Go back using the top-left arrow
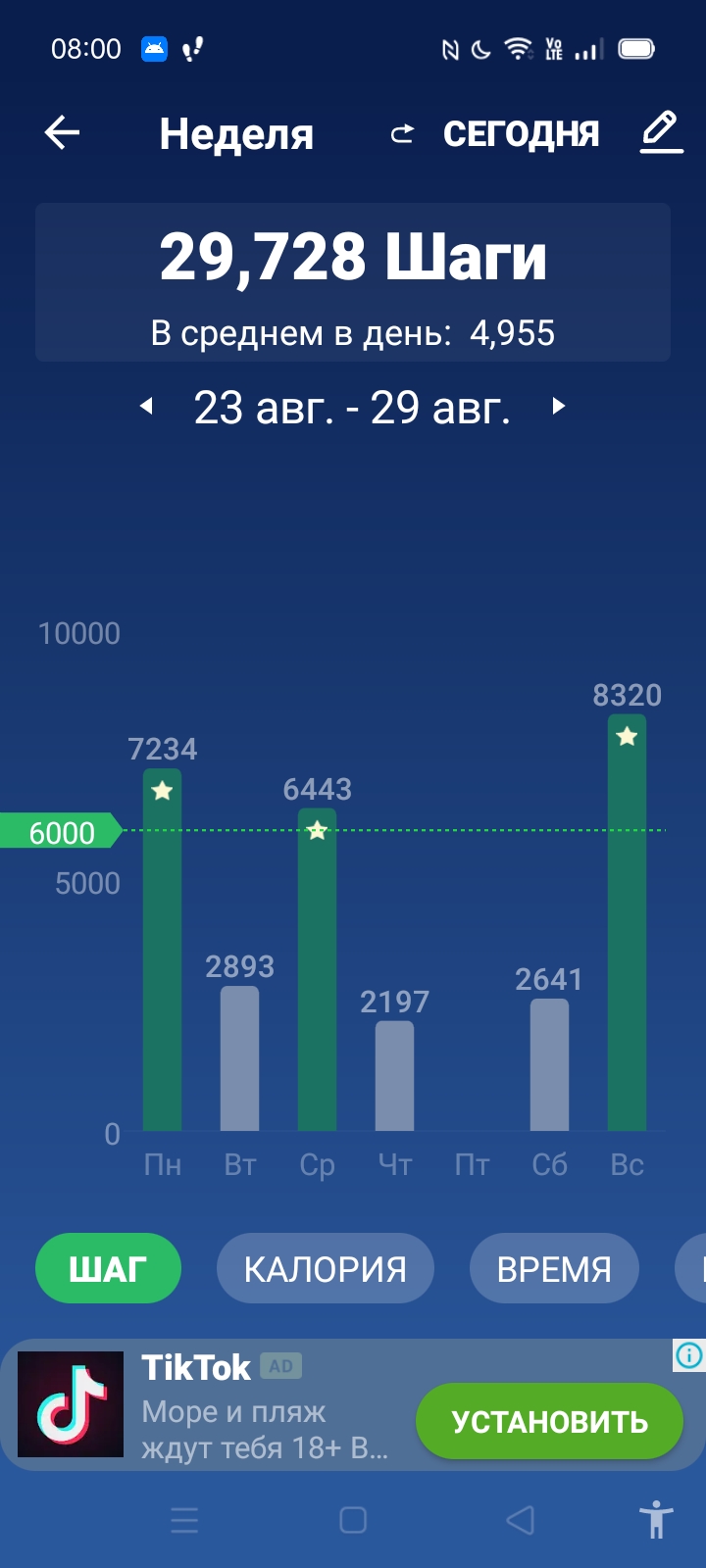Viewport: 706px width, 1568px height. [x=62, y=132]
